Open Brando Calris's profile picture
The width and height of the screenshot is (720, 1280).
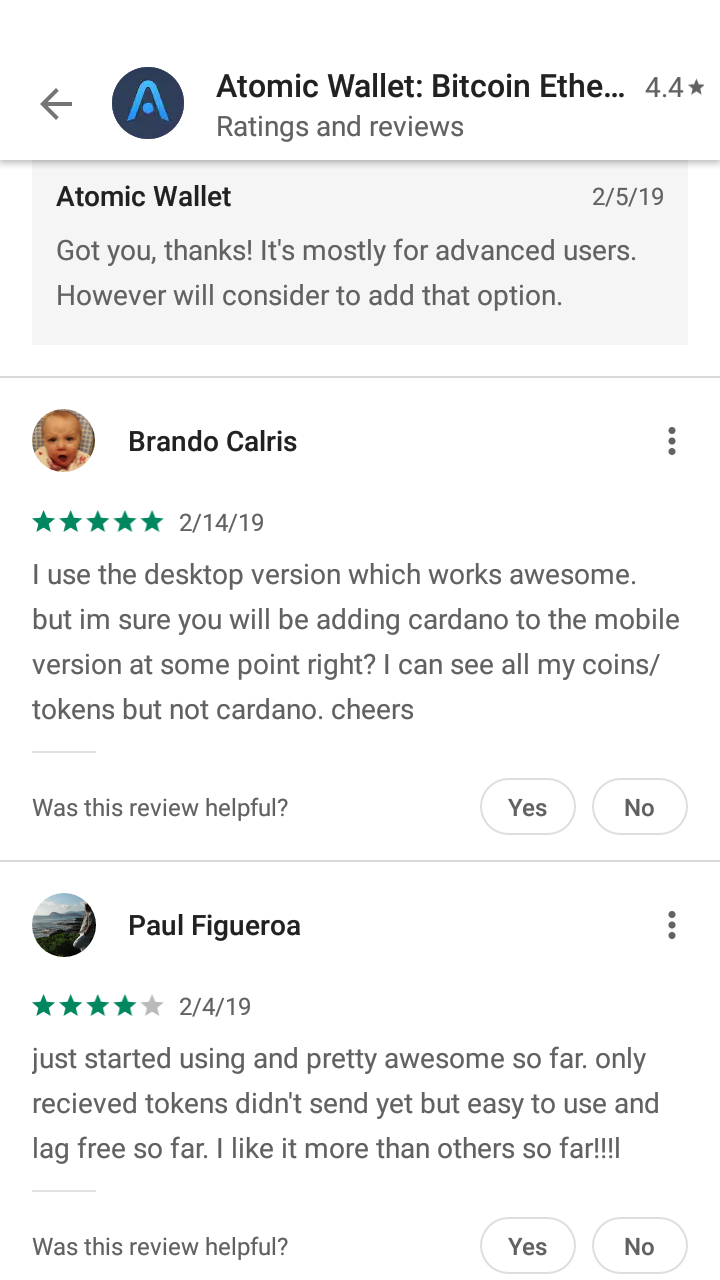click(64, 441)
